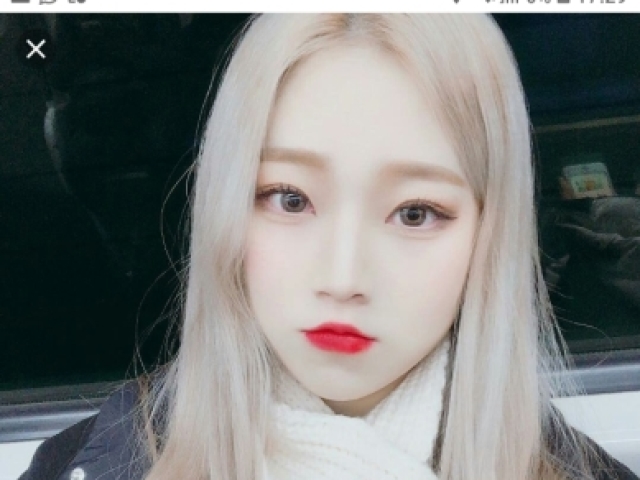The height and width of the screenshot is (480, 640).
Task: Close the full-screen photo viewer
Action: (36, 49)
